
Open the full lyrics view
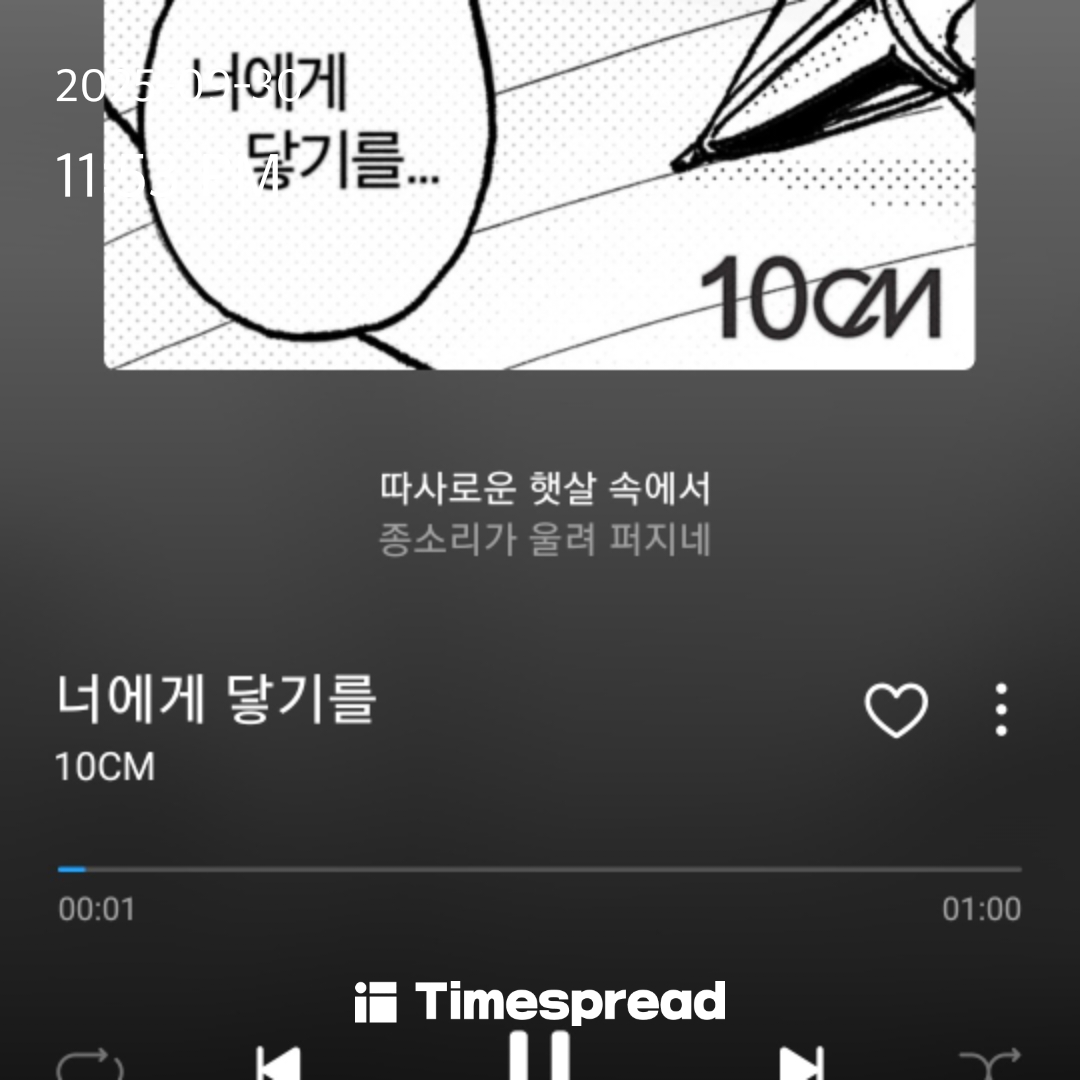click(544, 515)
